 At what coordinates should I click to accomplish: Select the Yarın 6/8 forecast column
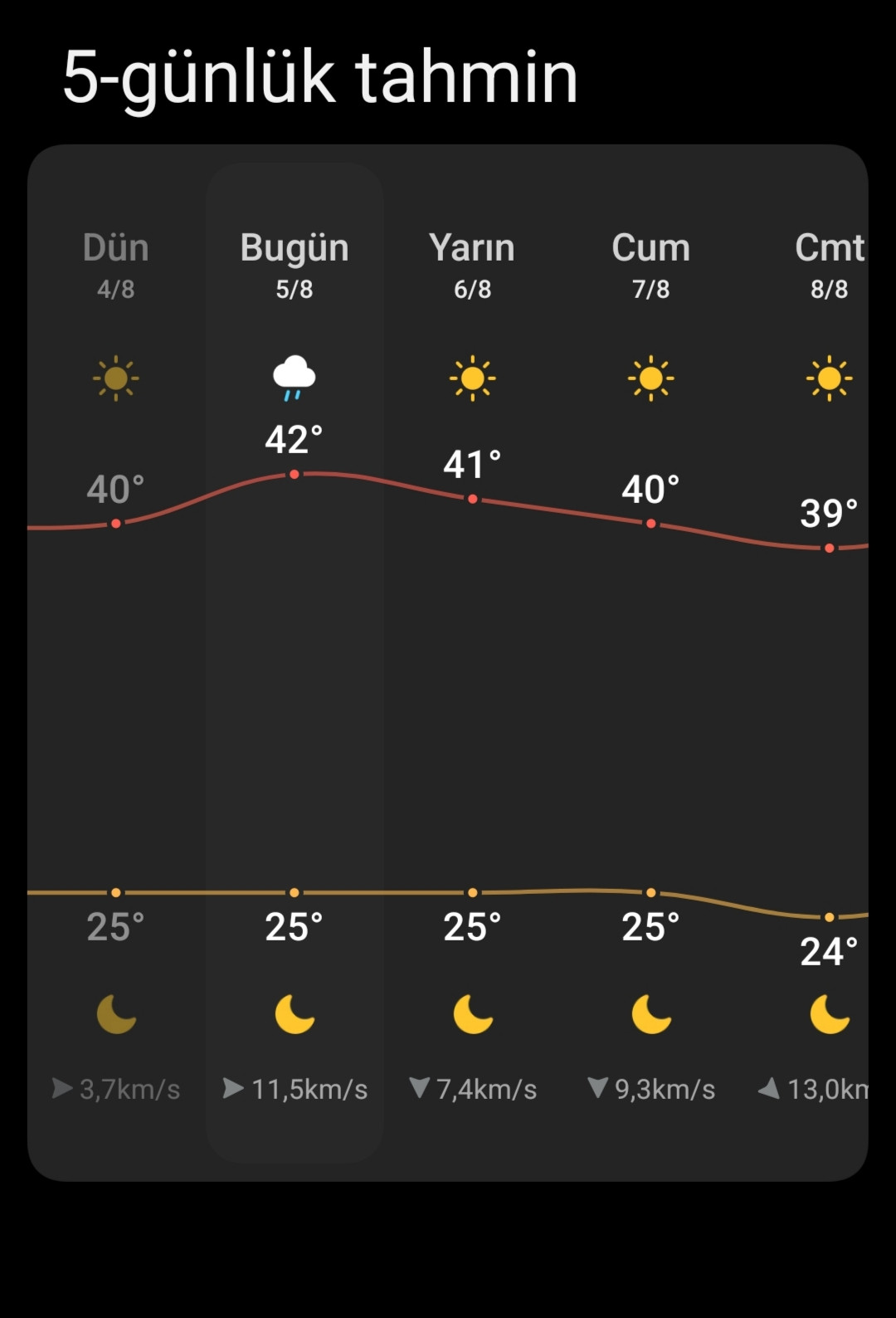472,662
